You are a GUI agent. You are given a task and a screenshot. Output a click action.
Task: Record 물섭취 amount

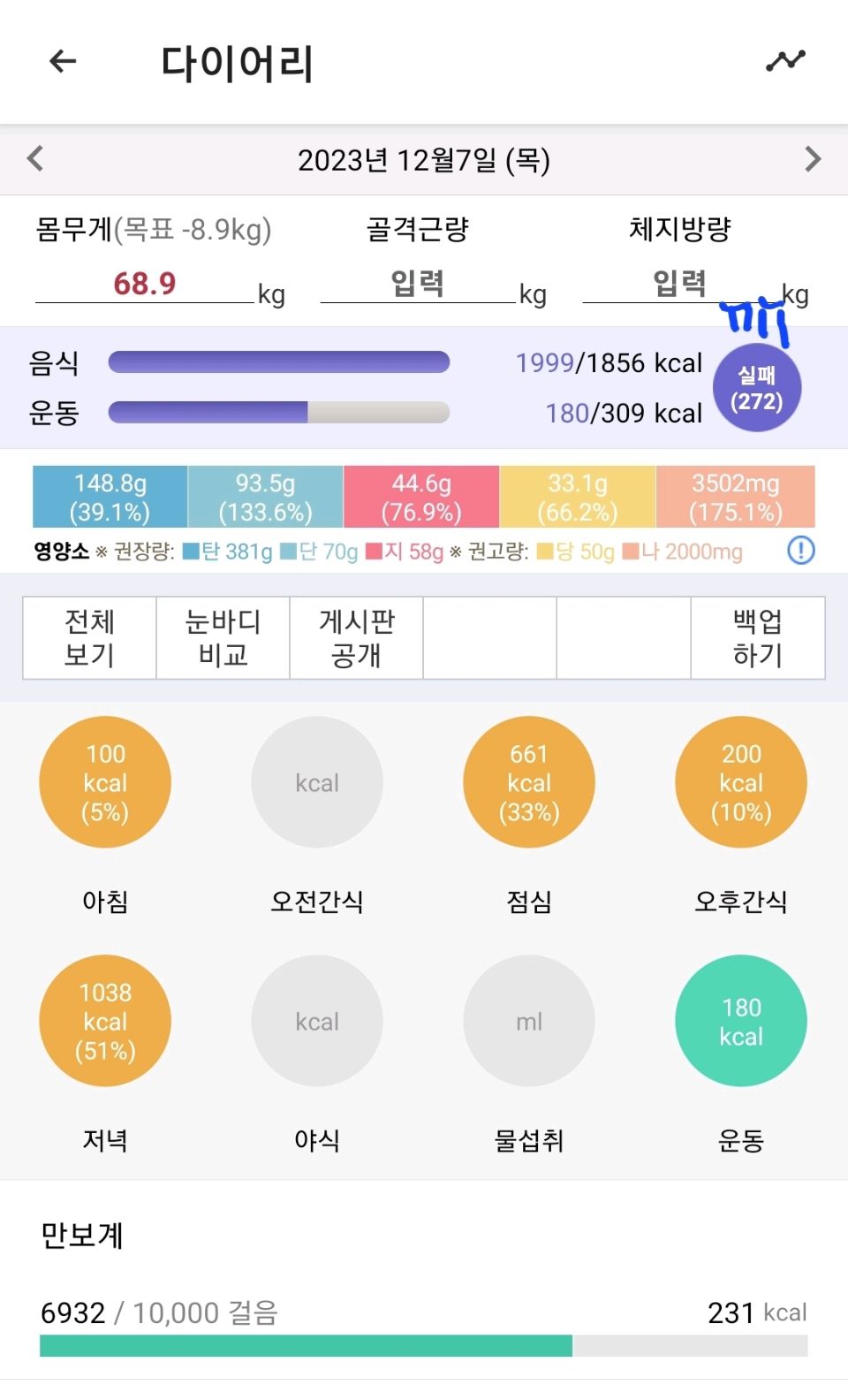click(x=529, y=1021)
